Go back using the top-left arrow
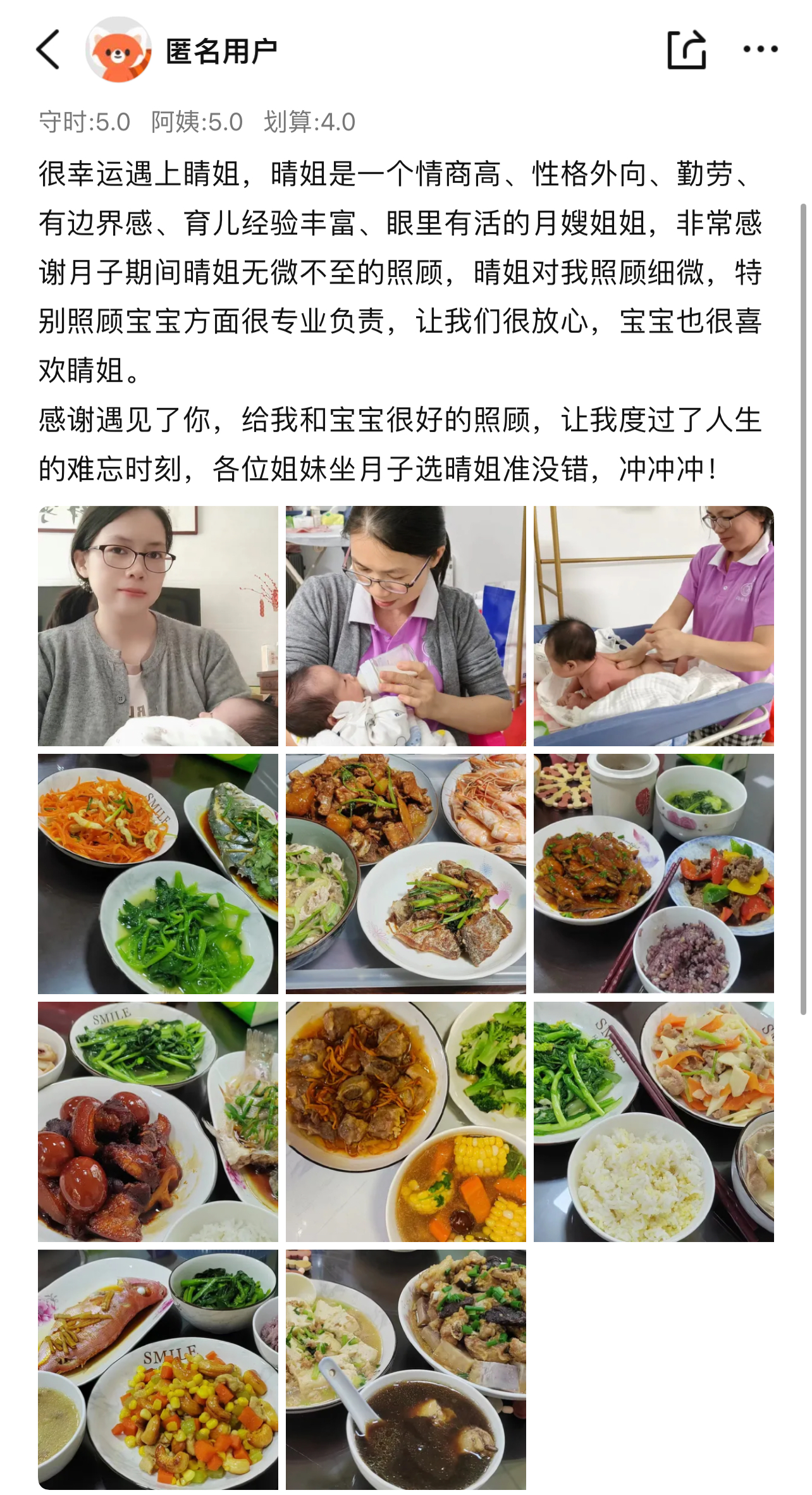 pyautogui.click(x=48, y=49)
